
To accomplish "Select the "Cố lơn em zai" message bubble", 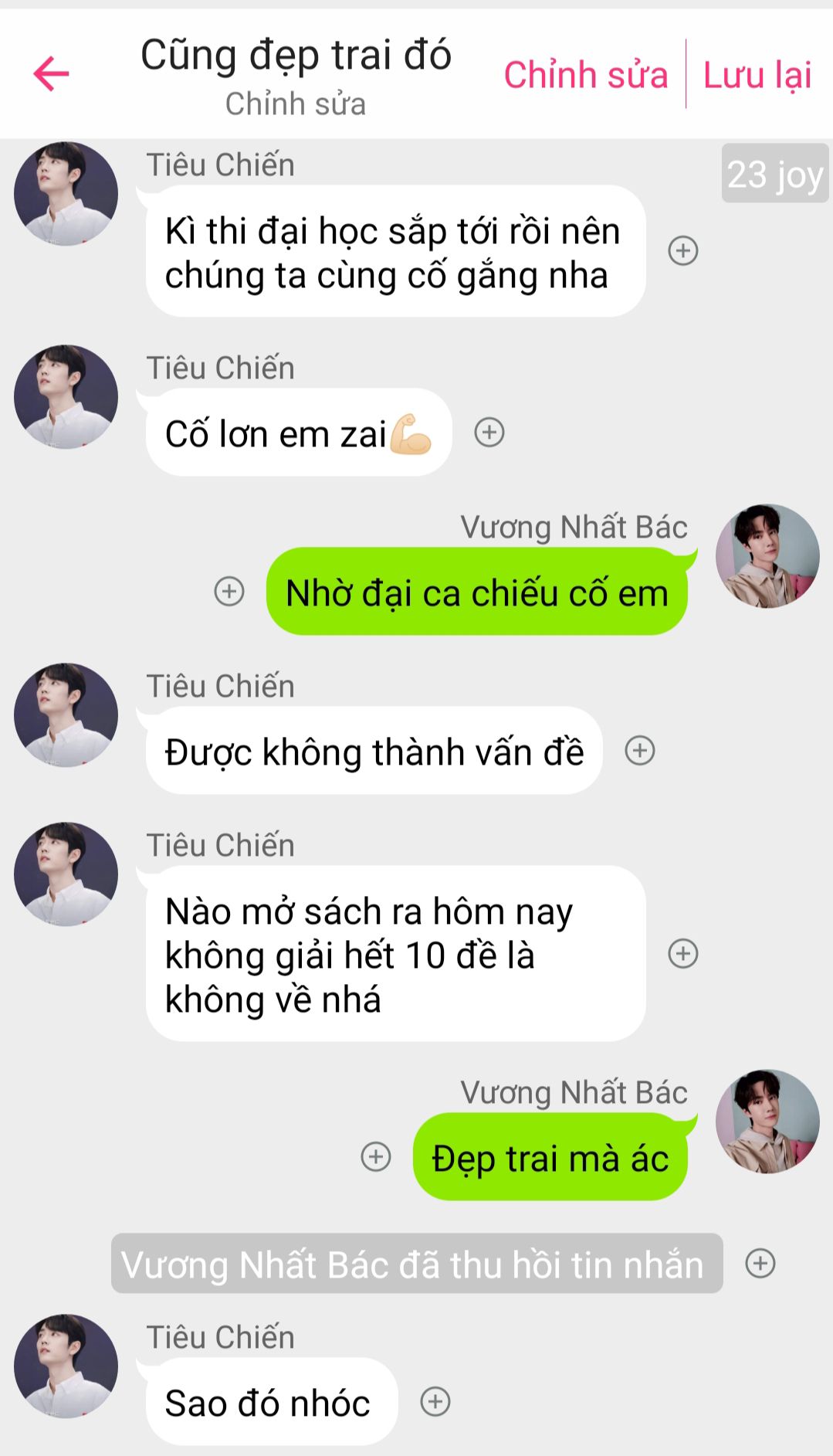I will [x=298, y=433].
